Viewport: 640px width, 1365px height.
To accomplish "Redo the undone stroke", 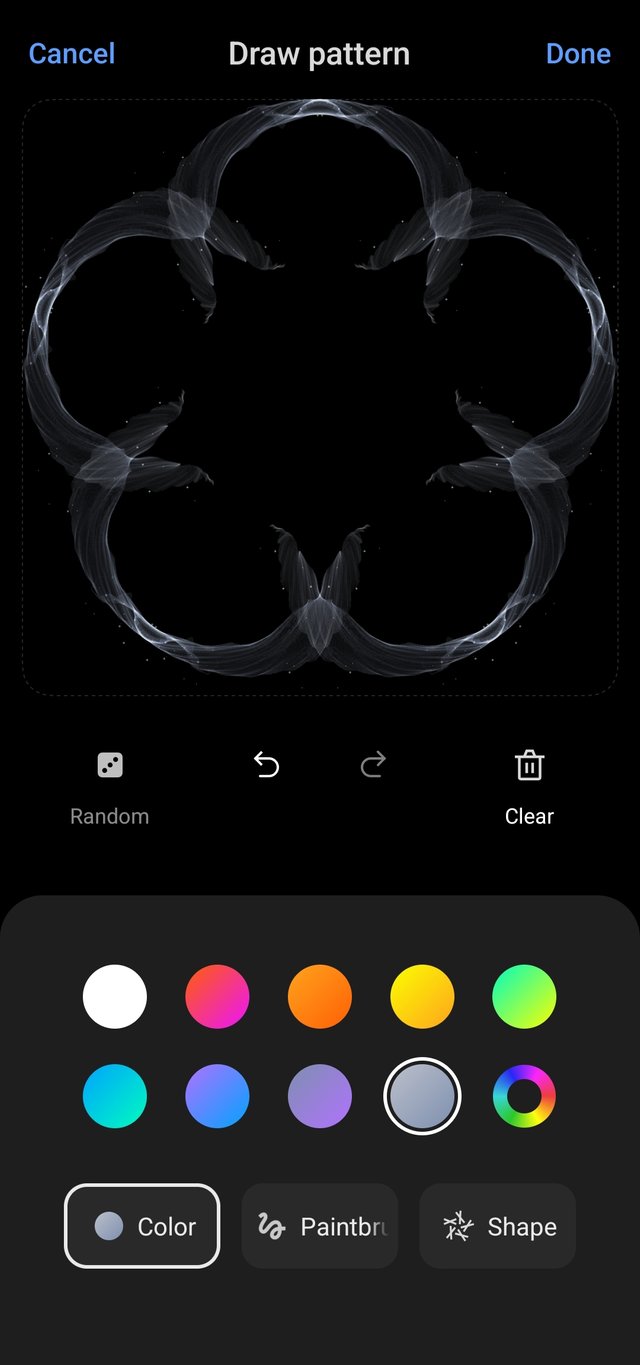I will coord(373,766).
